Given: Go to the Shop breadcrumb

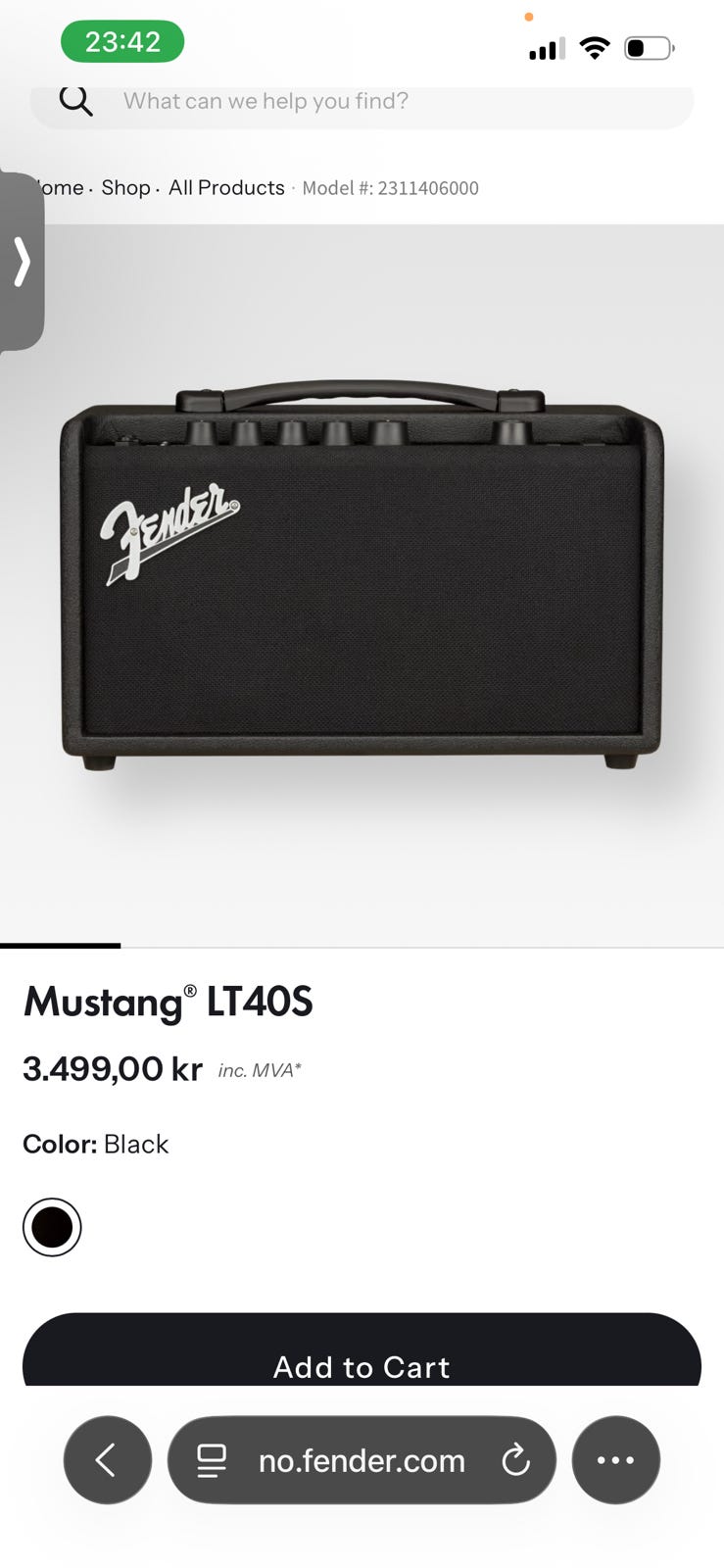Looking at the screenshot, I should click(125, 187).
